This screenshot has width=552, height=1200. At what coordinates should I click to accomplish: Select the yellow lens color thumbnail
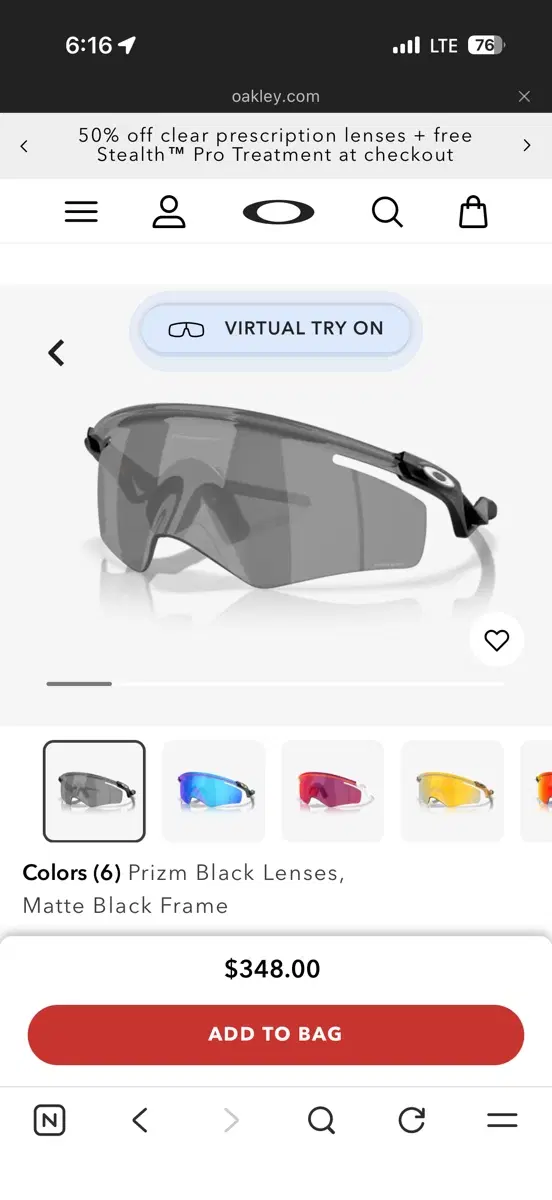452,791
